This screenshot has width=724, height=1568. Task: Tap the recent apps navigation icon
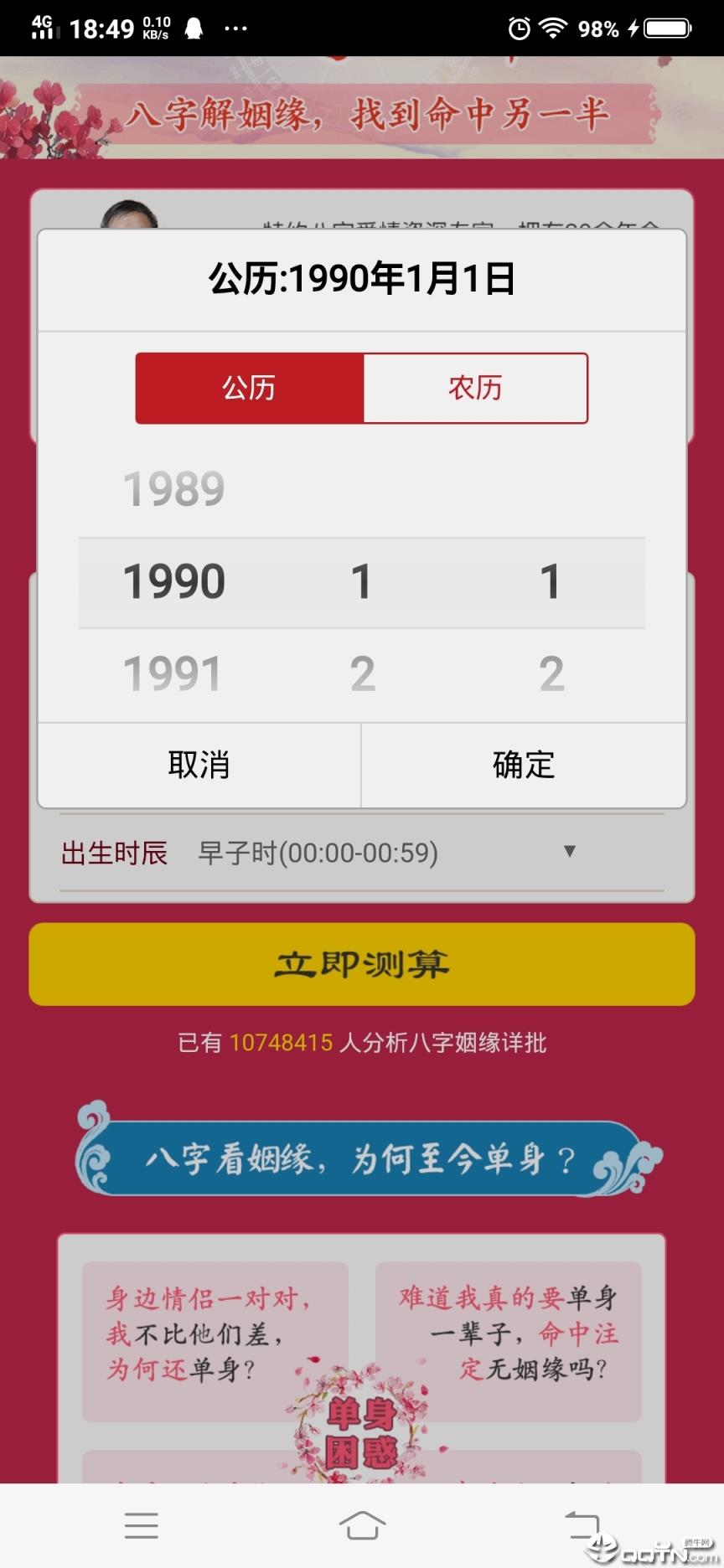click(141, 1524)
